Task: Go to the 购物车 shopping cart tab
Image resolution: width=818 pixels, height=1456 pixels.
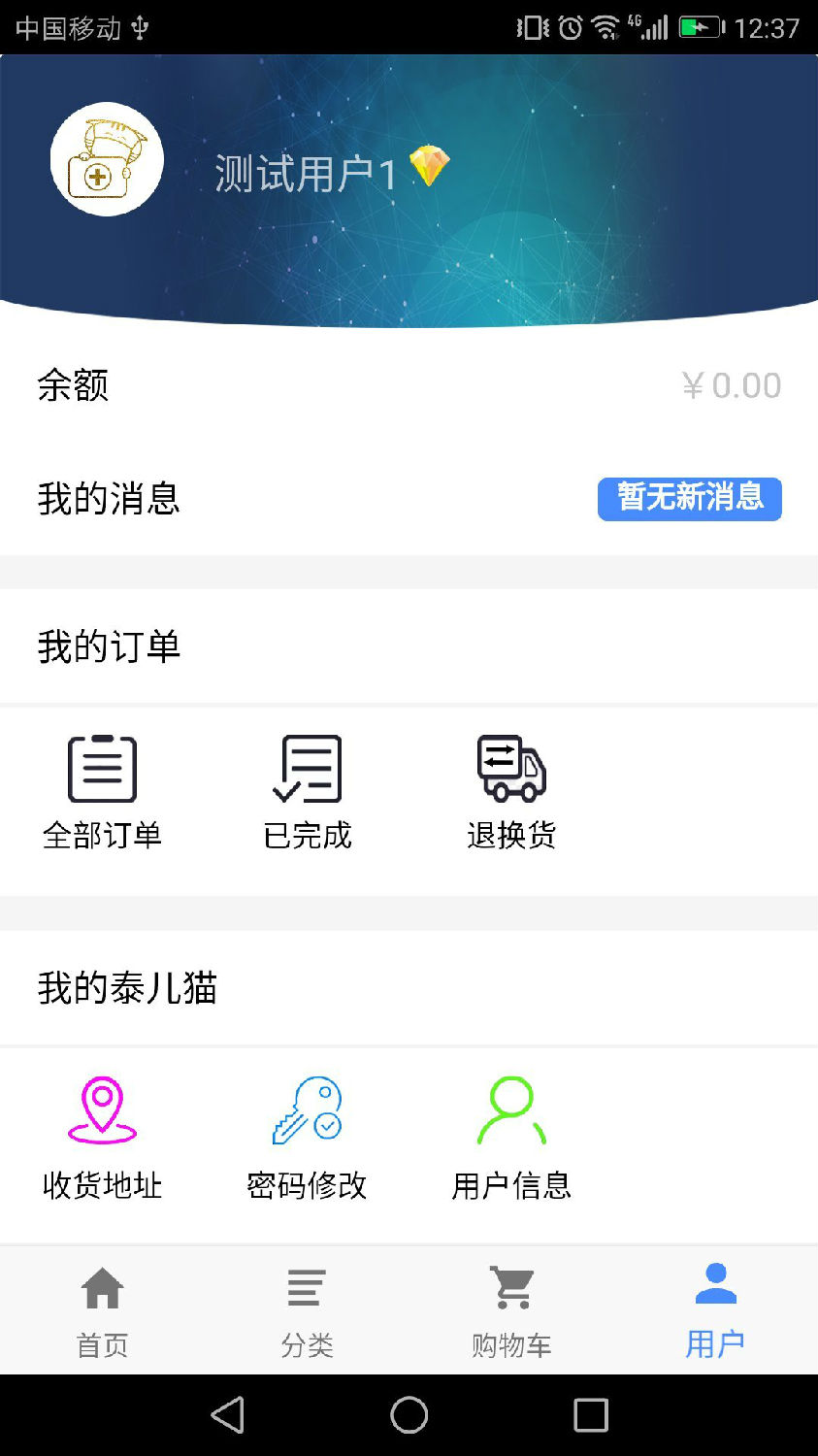Action: click(x=511, y=1310)
